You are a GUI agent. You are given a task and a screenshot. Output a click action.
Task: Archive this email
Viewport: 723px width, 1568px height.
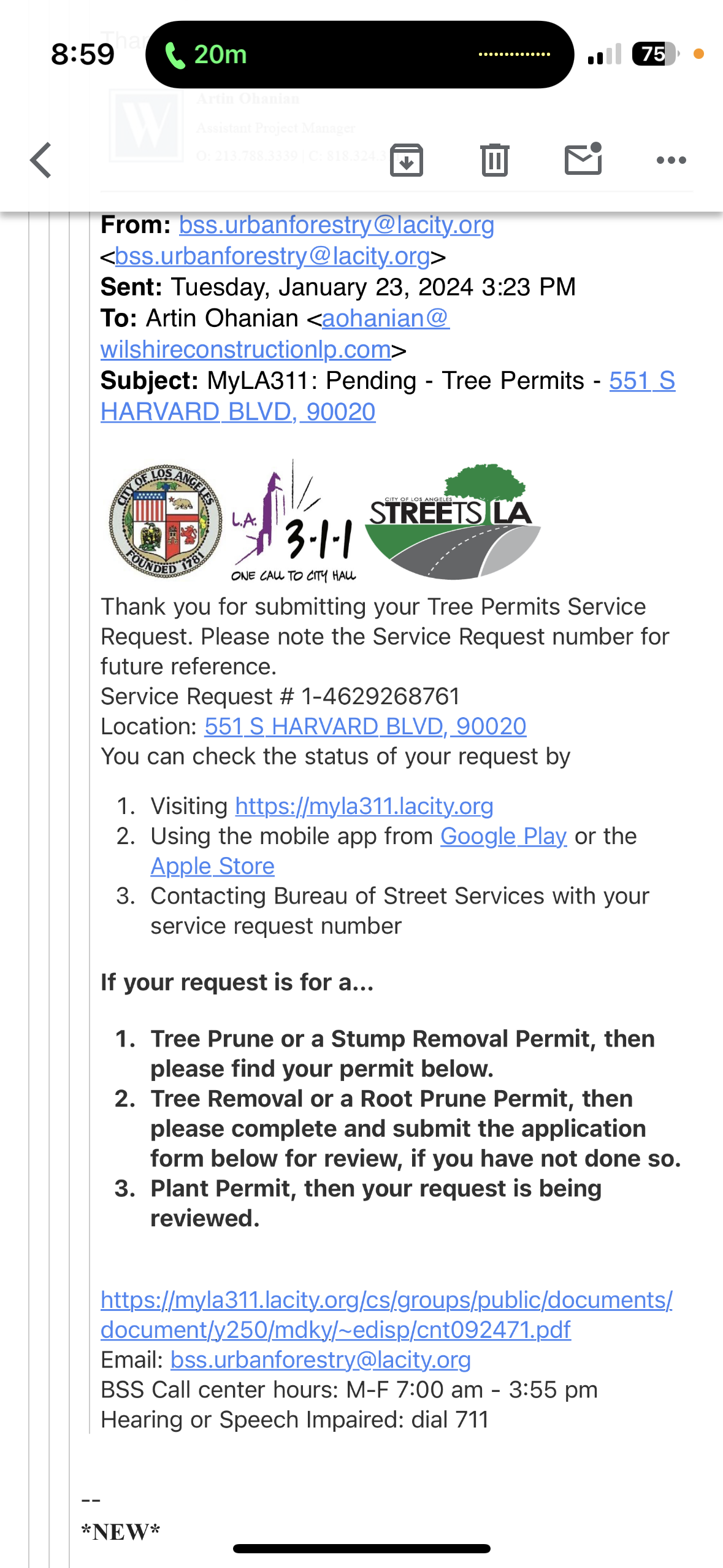[x=407, y=160]
